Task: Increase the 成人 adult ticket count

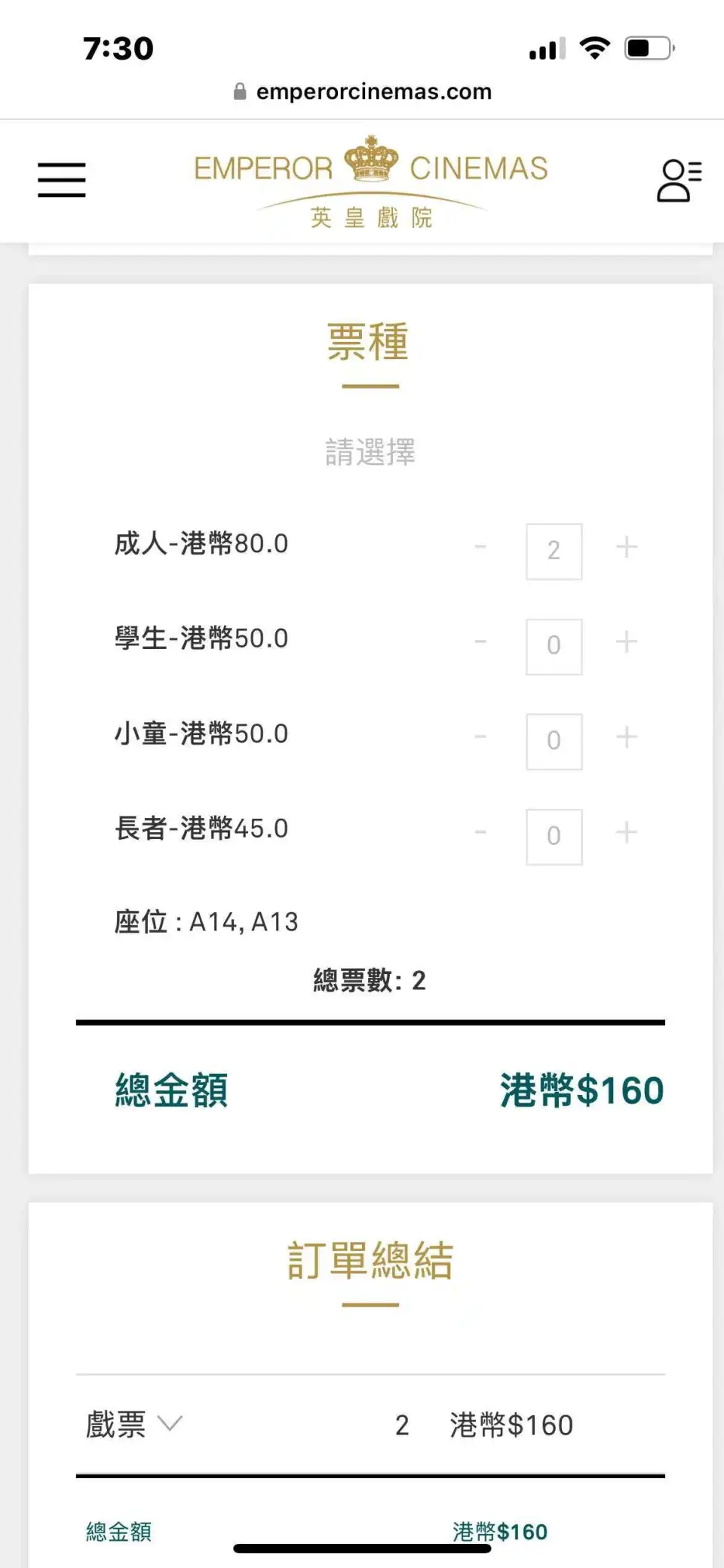Action: (627, 547)
